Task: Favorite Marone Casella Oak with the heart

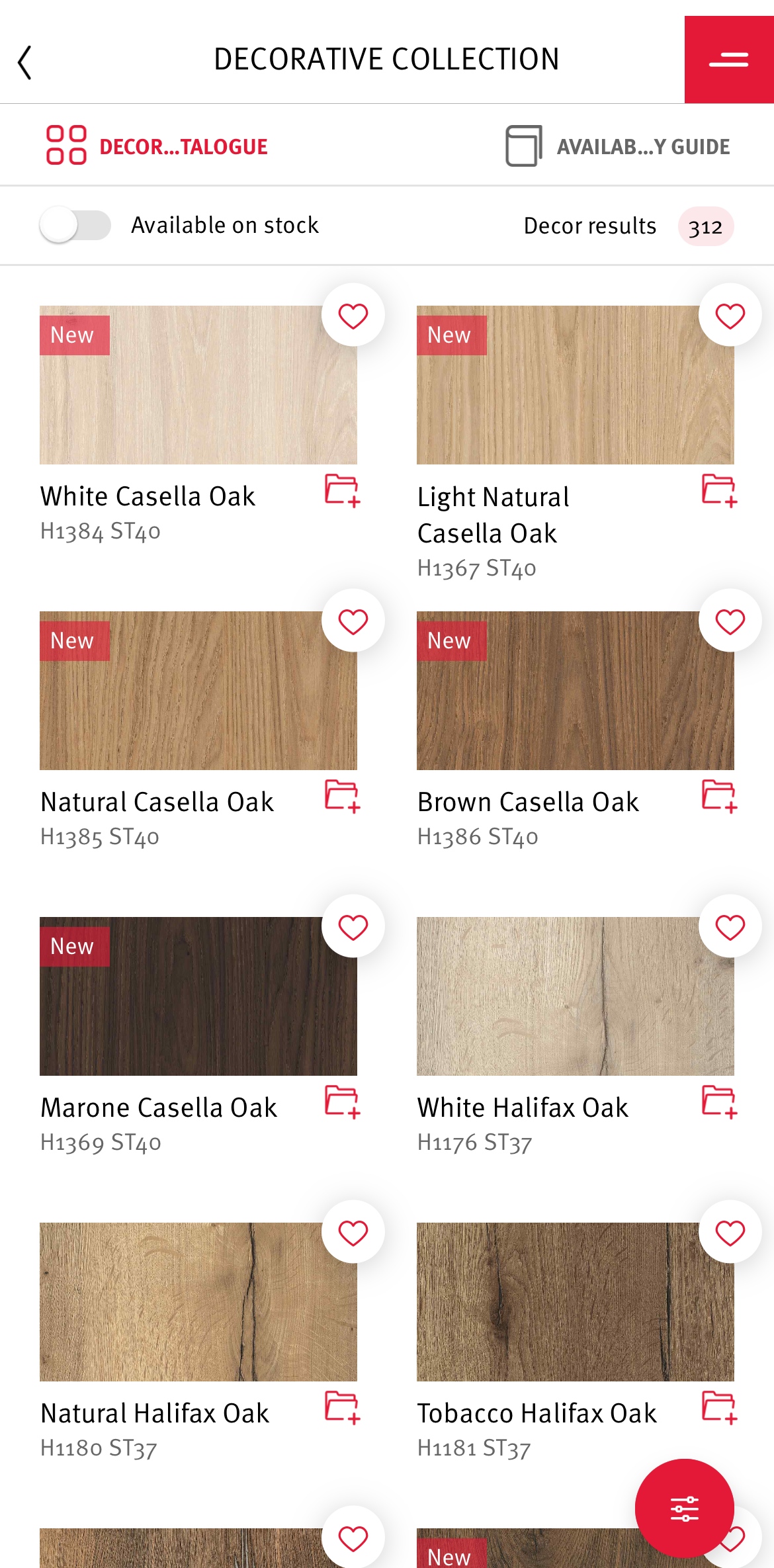Action: tap(353, 928)
